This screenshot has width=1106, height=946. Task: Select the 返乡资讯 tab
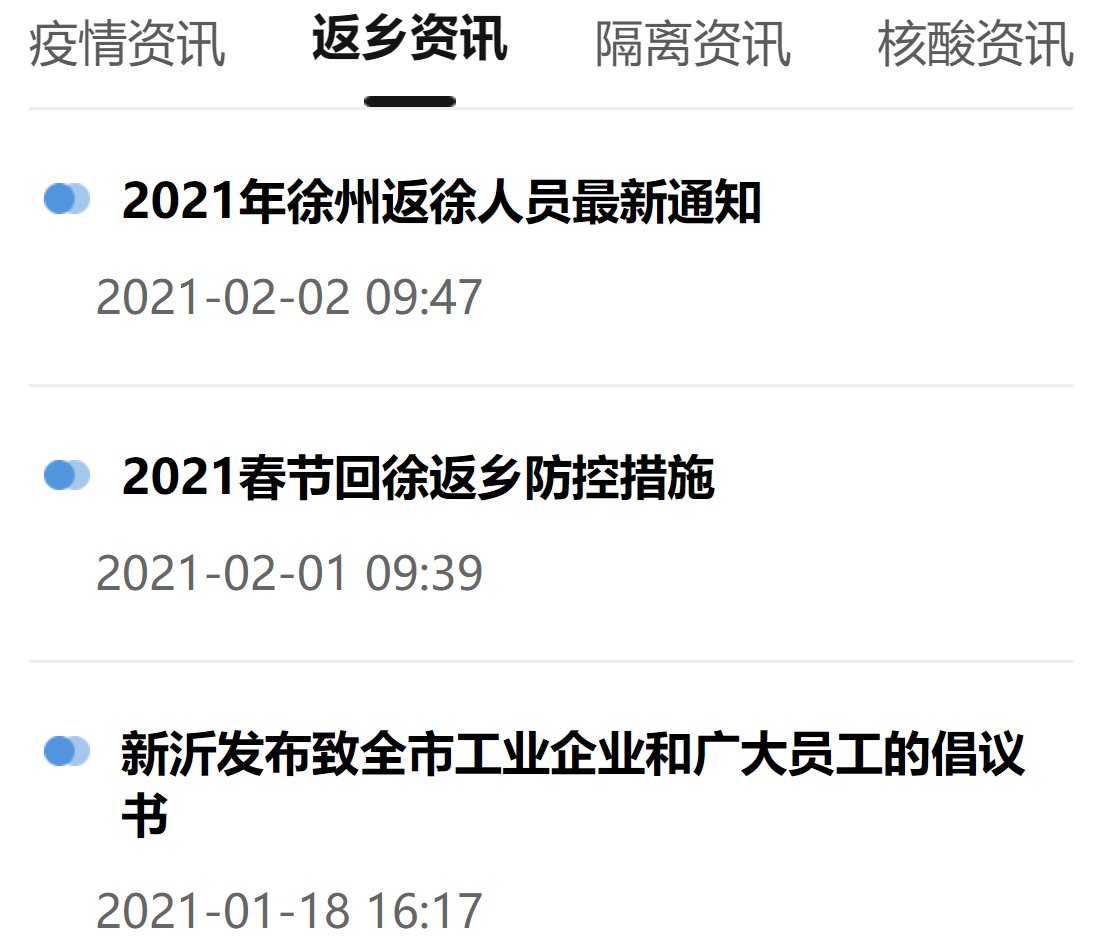(410, 42)
